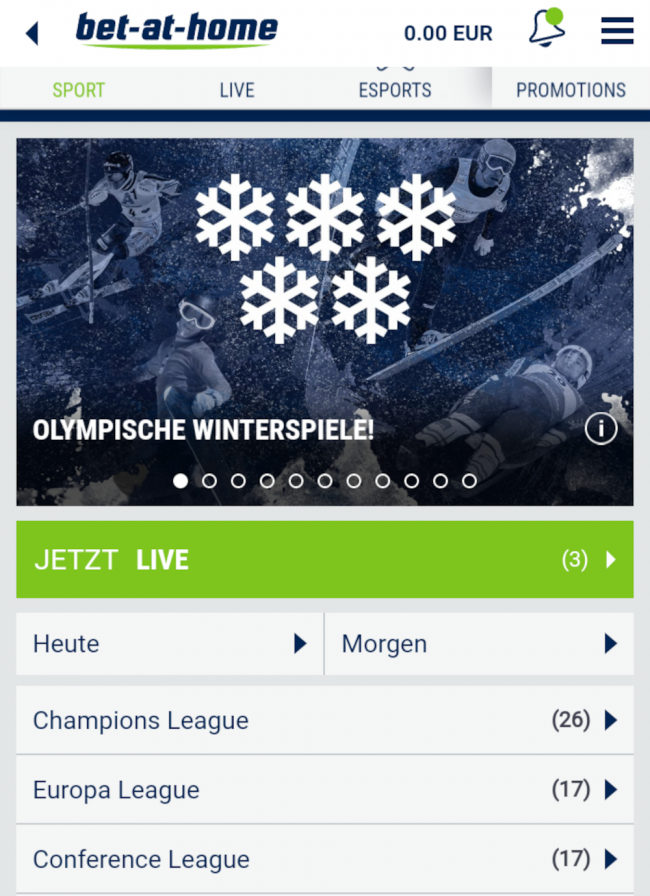
Task: Show tomorrow's events under Morgen
Action: (x=479, y=644)
